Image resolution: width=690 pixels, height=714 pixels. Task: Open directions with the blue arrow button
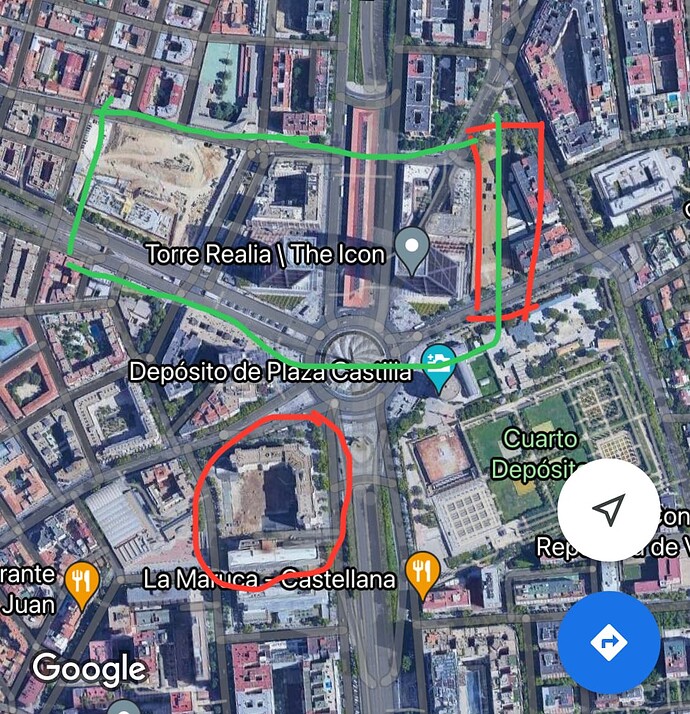pyautogui.click(x=608, y=641)
